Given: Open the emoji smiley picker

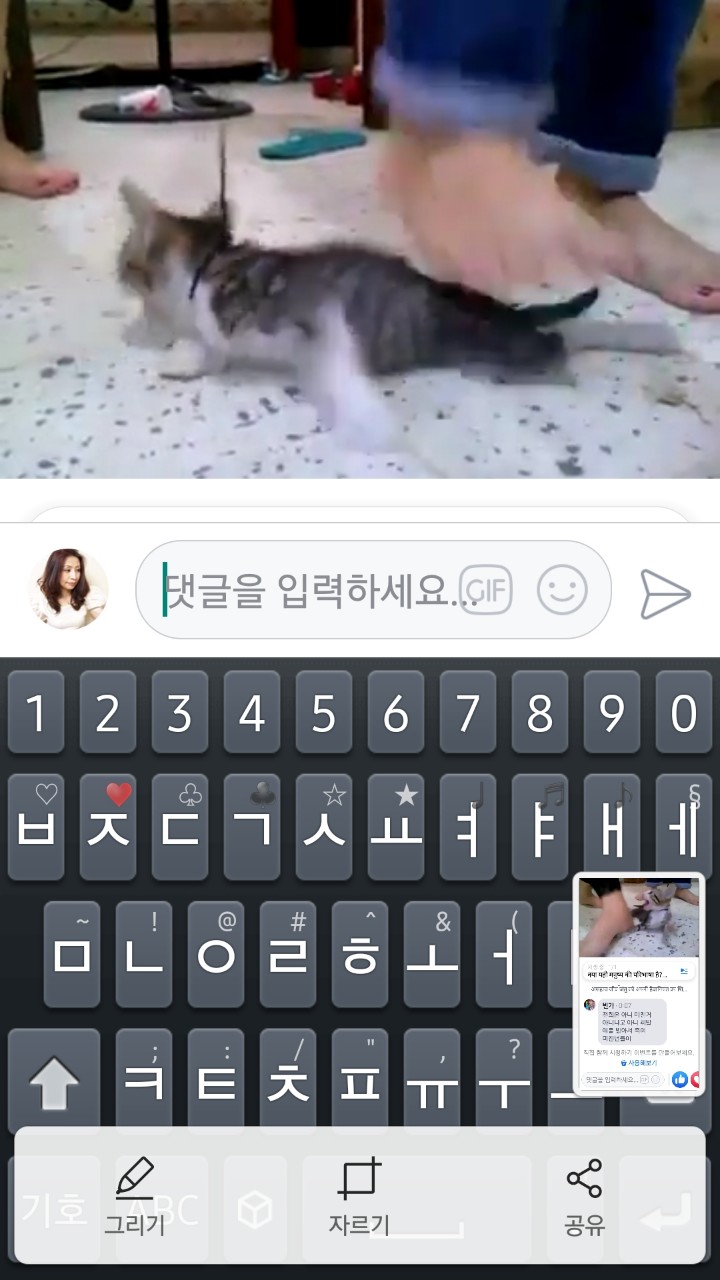Looking at the screenshot, I should click(x=562, y=590).
